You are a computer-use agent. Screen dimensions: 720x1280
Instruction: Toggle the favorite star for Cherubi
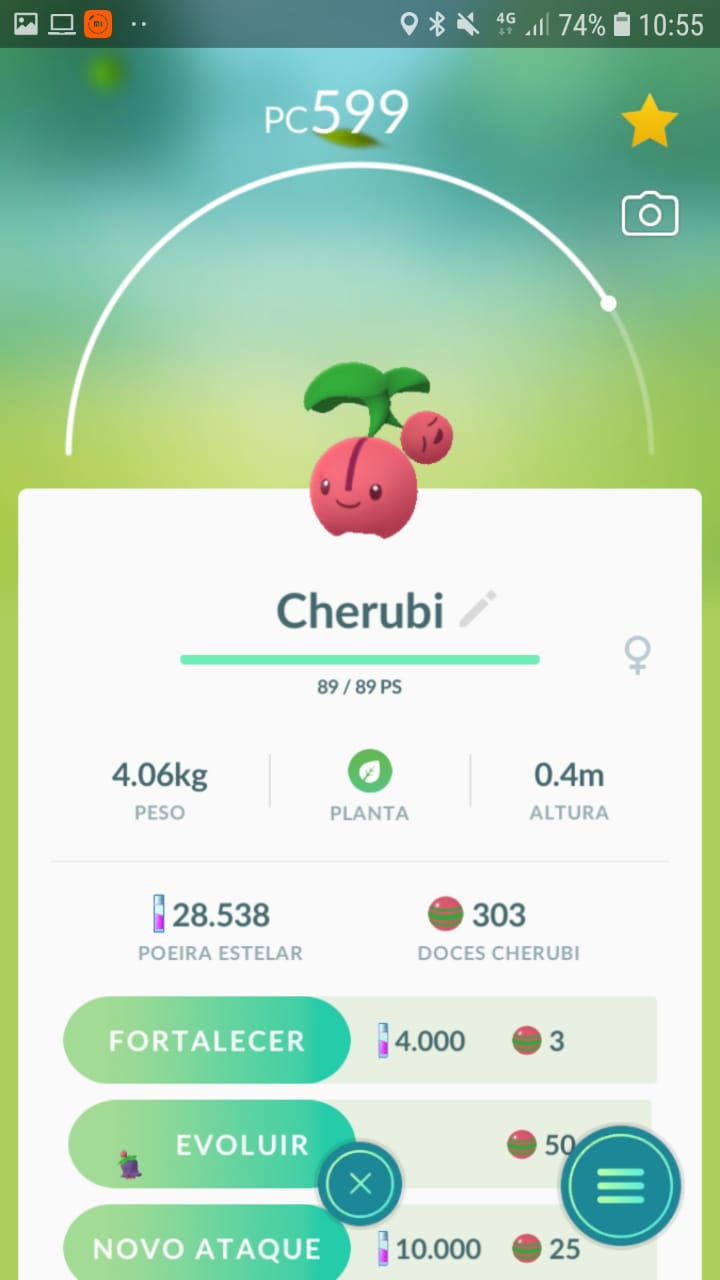pos(649,122)
